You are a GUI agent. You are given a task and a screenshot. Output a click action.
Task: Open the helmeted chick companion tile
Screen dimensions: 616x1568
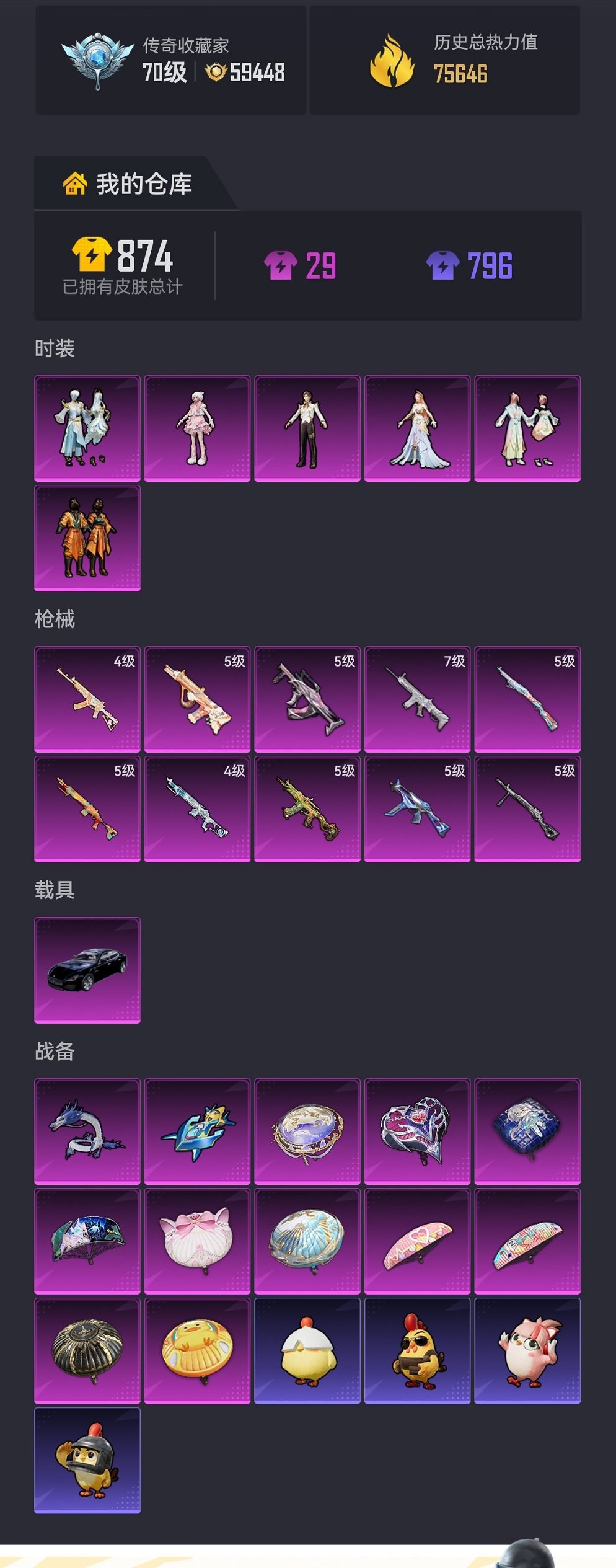(x=87, y=1460)
